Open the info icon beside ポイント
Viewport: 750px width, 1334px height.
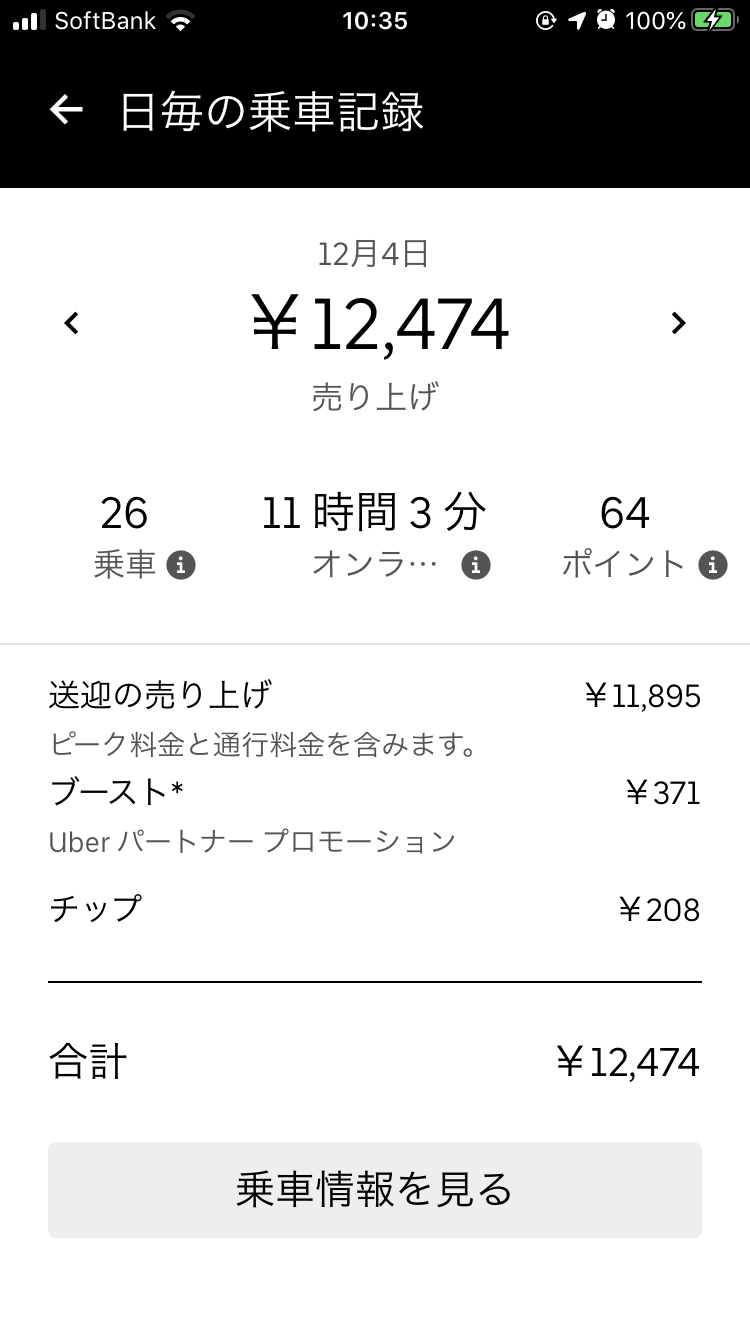point(713,565)
